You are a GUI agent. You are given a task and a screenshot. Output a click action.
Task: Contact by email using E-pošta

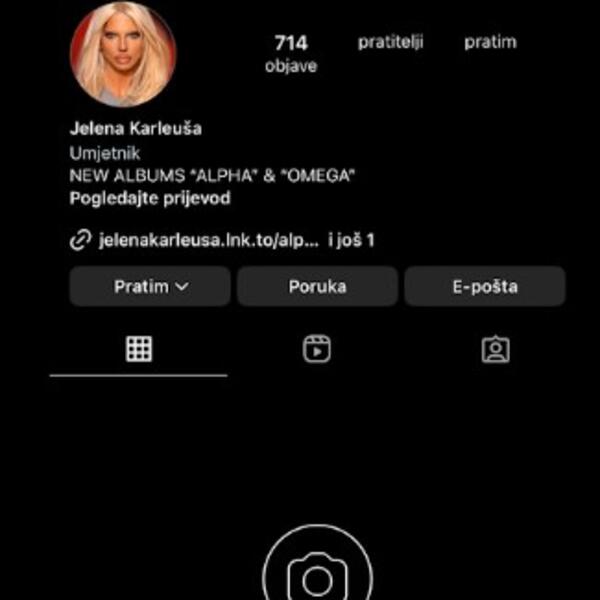pos(485,286)
